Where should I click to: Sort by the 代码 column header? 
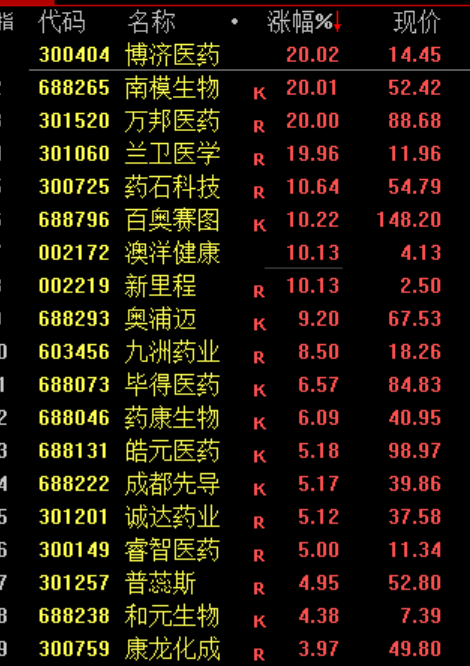62,22
